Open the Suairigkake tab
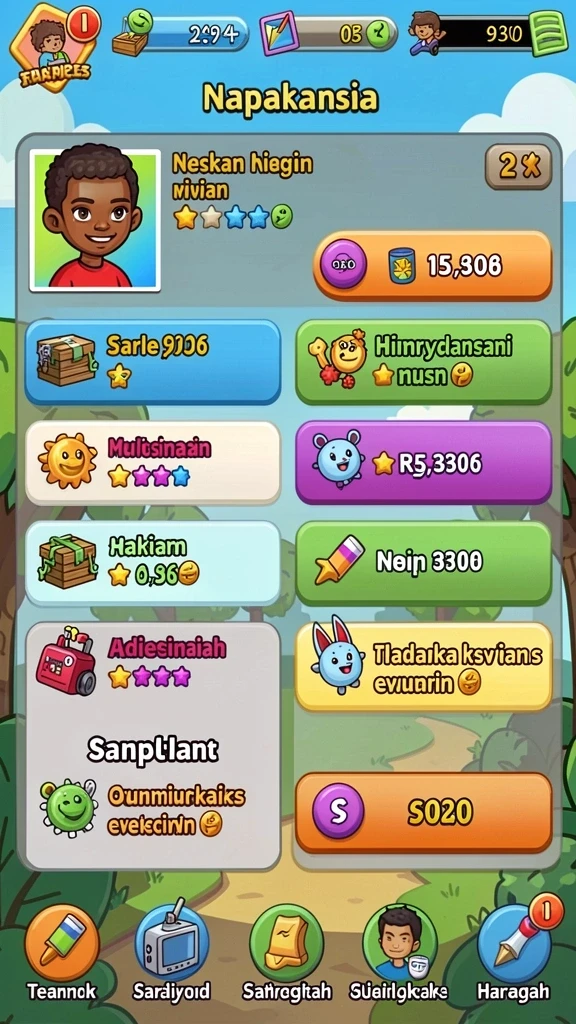Image resolution: width=576 pixels, height=1024 pixels. coord(399,954)
